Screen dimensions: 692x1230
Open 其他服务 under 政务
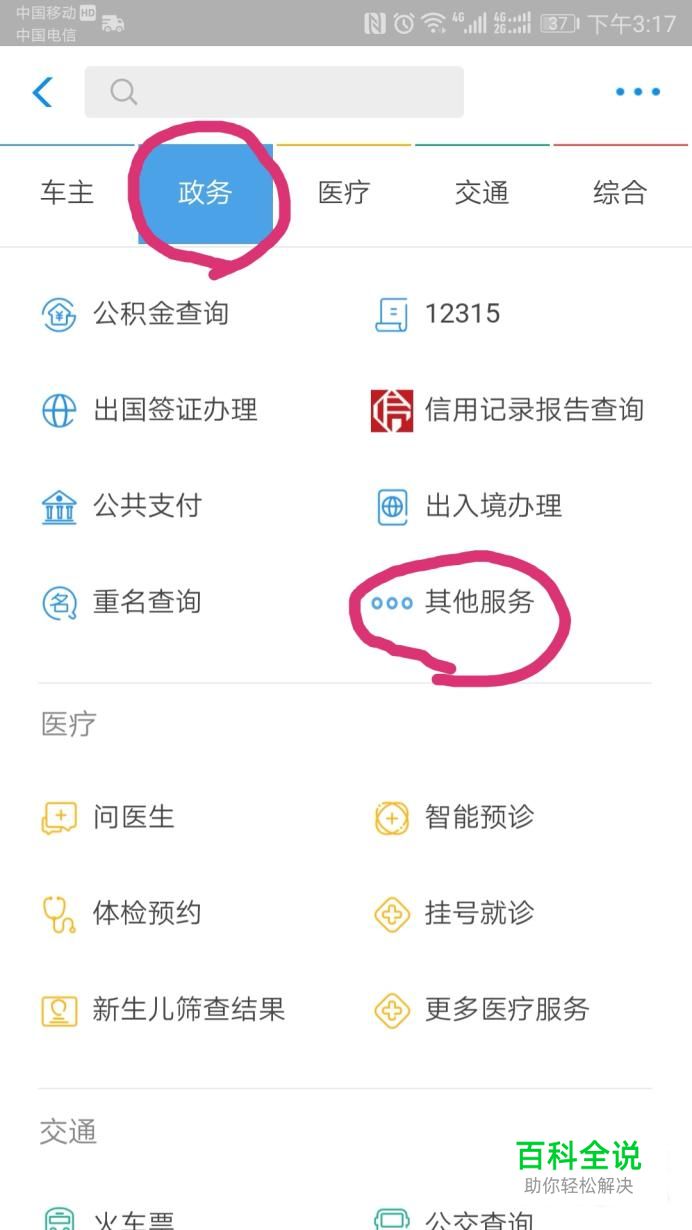click(453, 602)
